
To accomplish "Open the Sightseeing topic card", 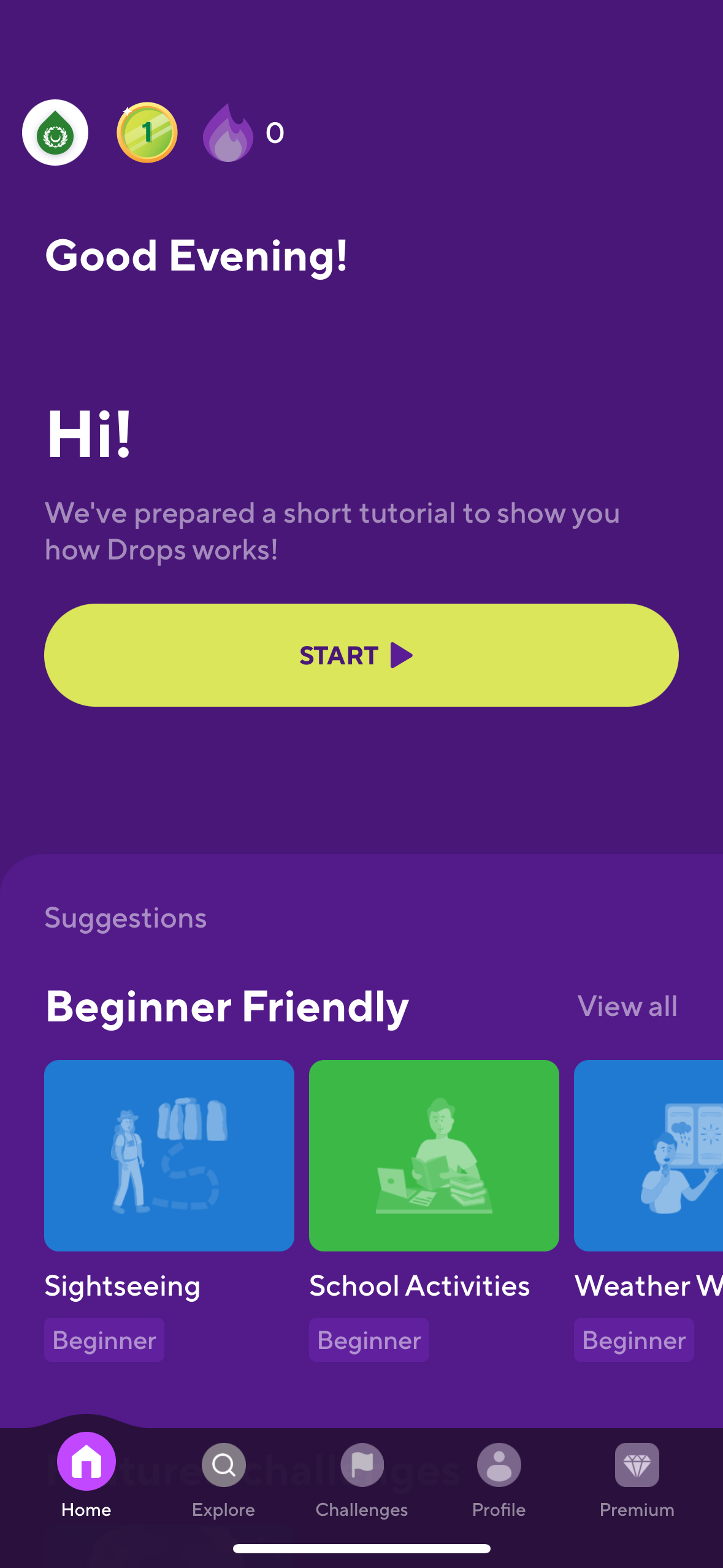I will point(169,1156).
